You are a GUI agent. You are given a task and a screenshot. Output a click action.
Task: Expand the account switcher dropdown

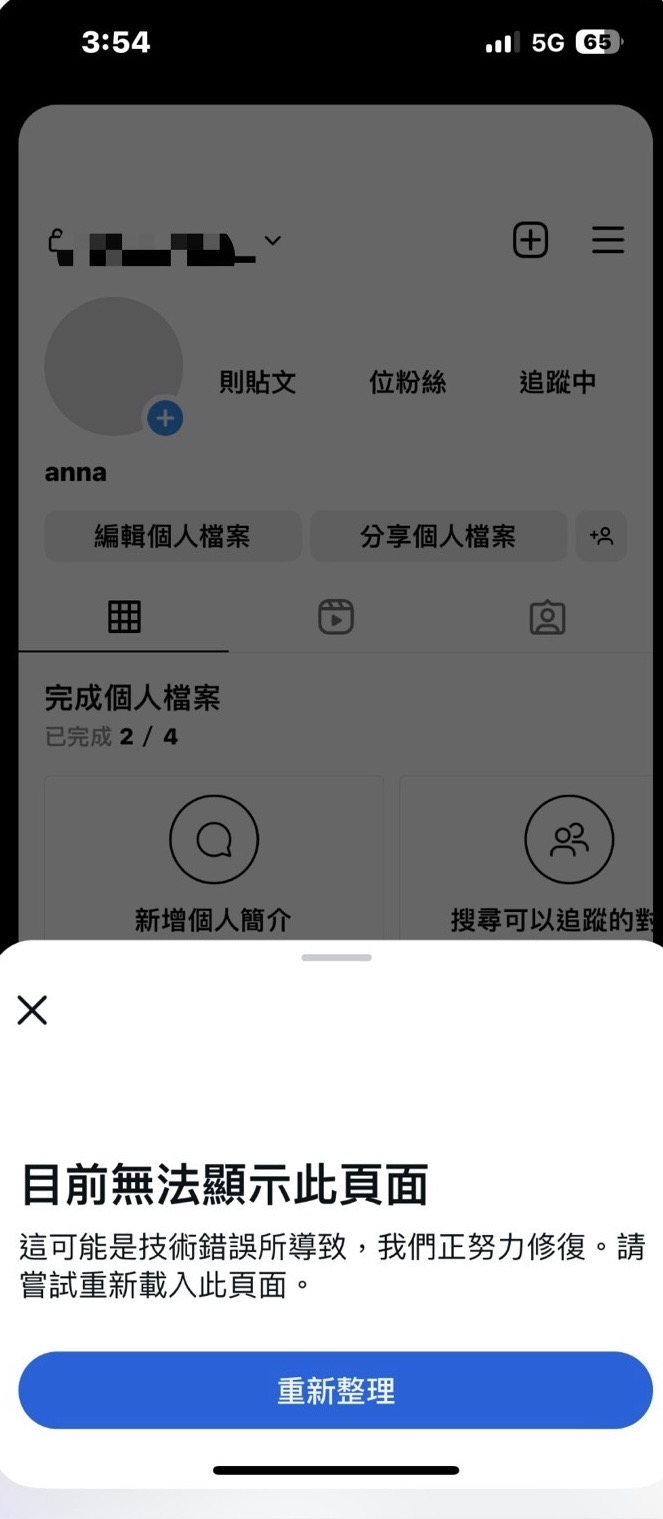coord(272,240)
